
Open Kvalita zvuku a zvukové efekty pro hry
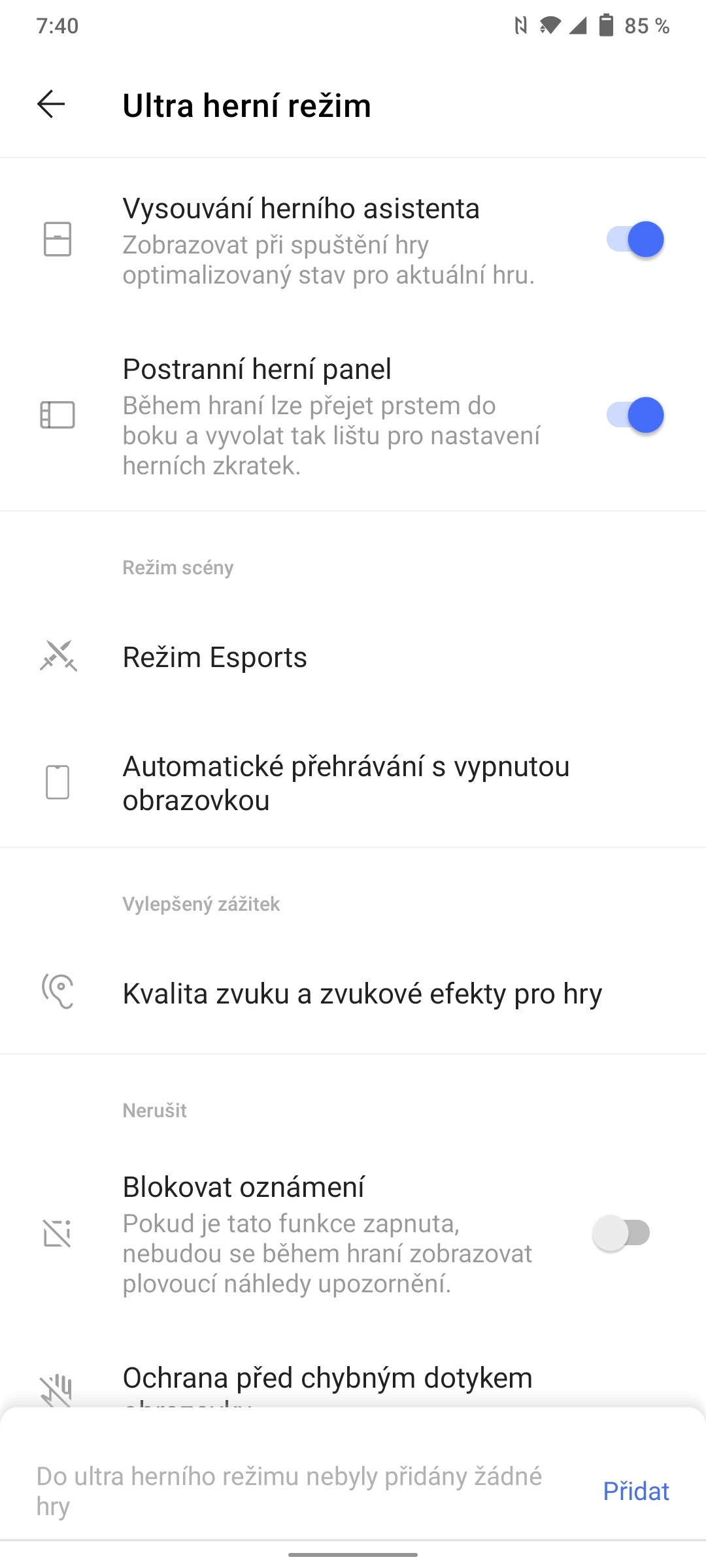point(353,994)
